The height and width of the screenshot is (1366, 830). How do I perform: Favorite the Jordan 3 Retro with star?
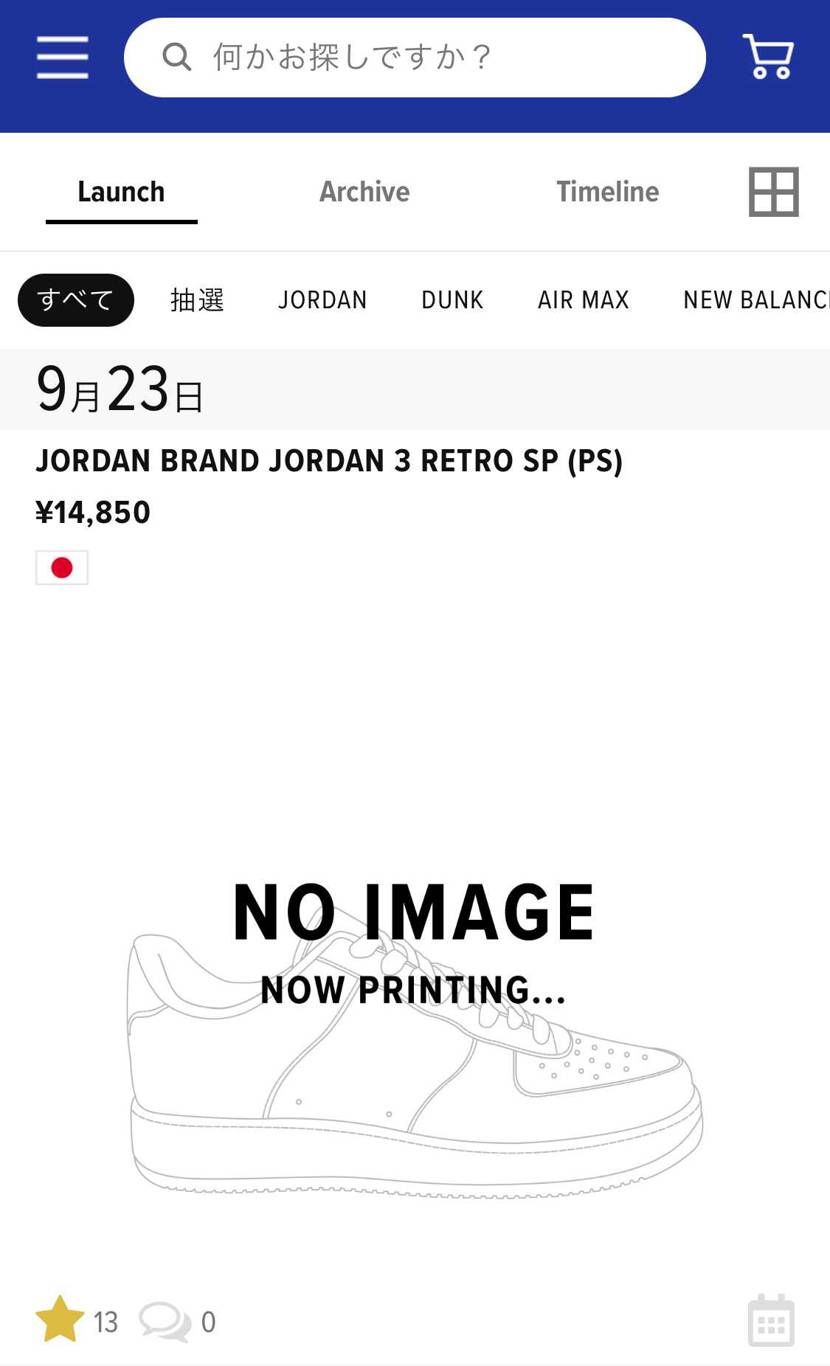[x=60, y=1320]
